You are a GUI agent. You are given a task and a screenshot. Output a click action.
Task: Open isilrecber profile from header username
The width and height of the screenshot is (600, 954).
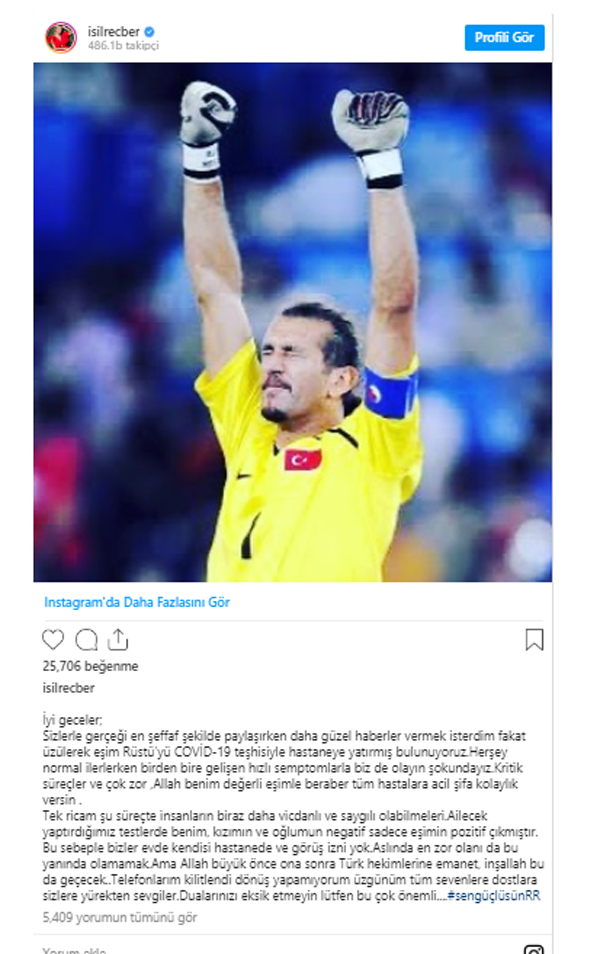coord(114,31)
